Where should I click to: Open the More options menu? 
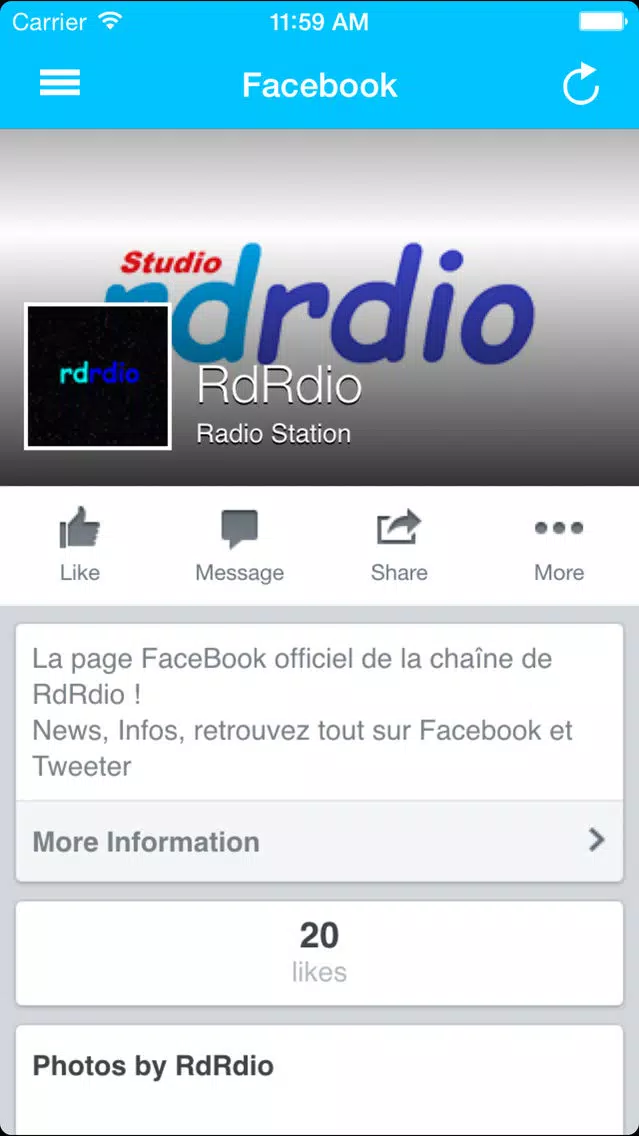click(x=559, y=544)
